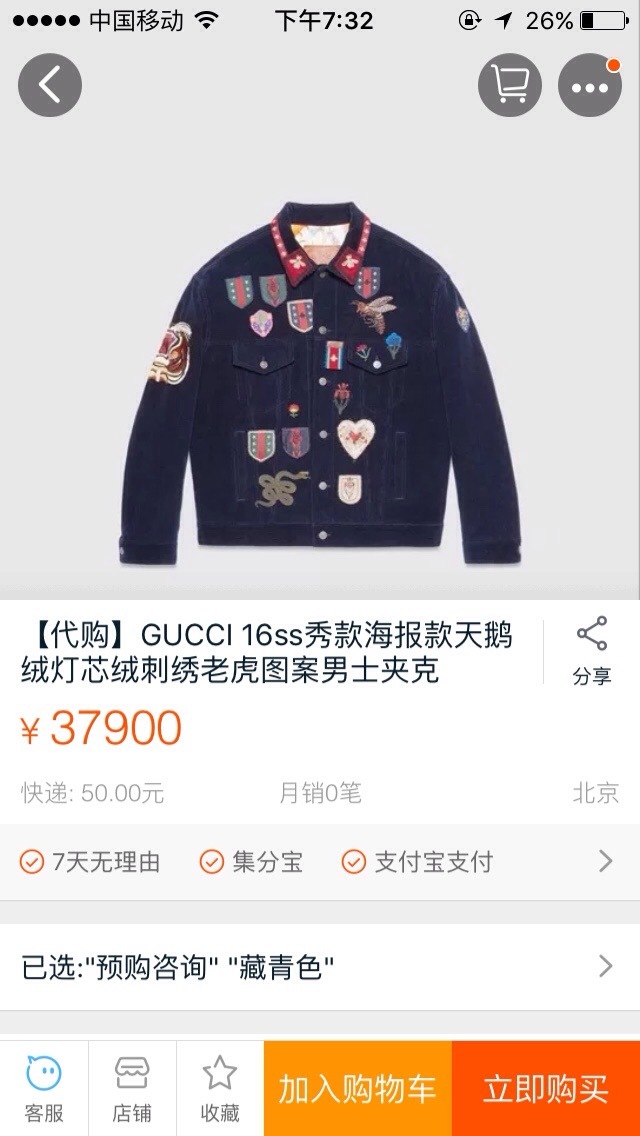Add item to favorites with 收藏

(x=220, y=1088)
